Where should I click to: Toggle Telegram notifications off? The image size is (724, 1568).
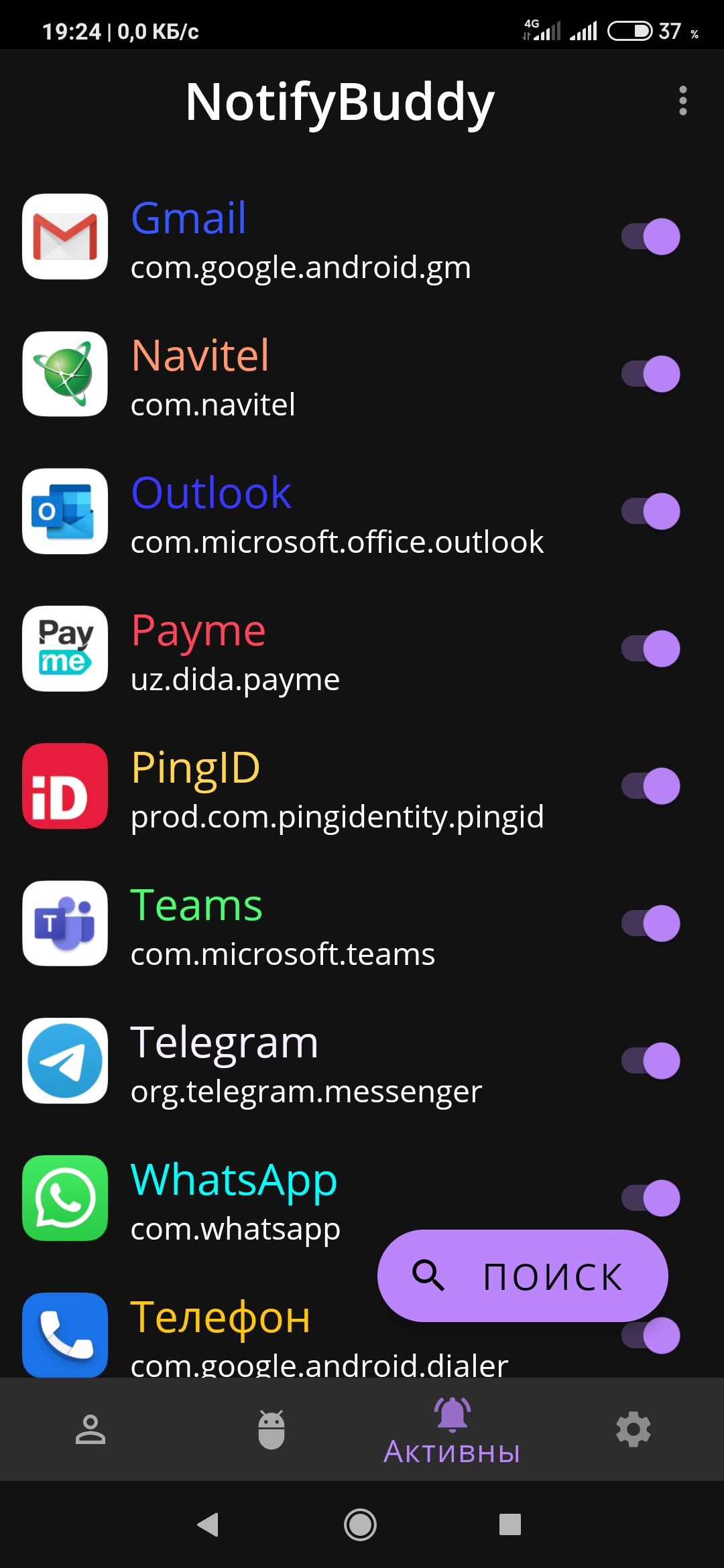(650, 1061)
